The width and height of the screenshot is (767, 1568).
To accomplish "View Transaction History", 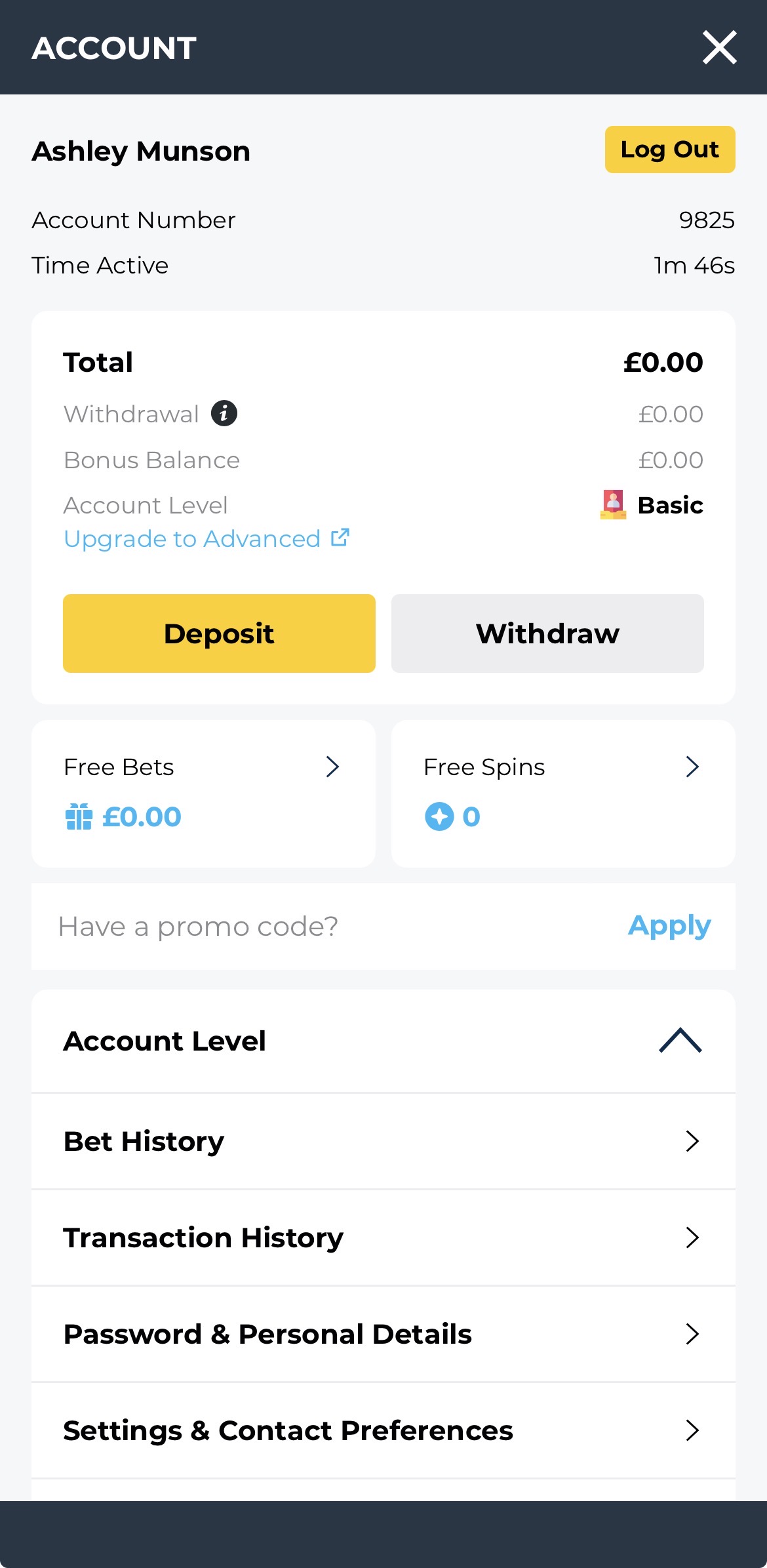I will point(383,1237).
